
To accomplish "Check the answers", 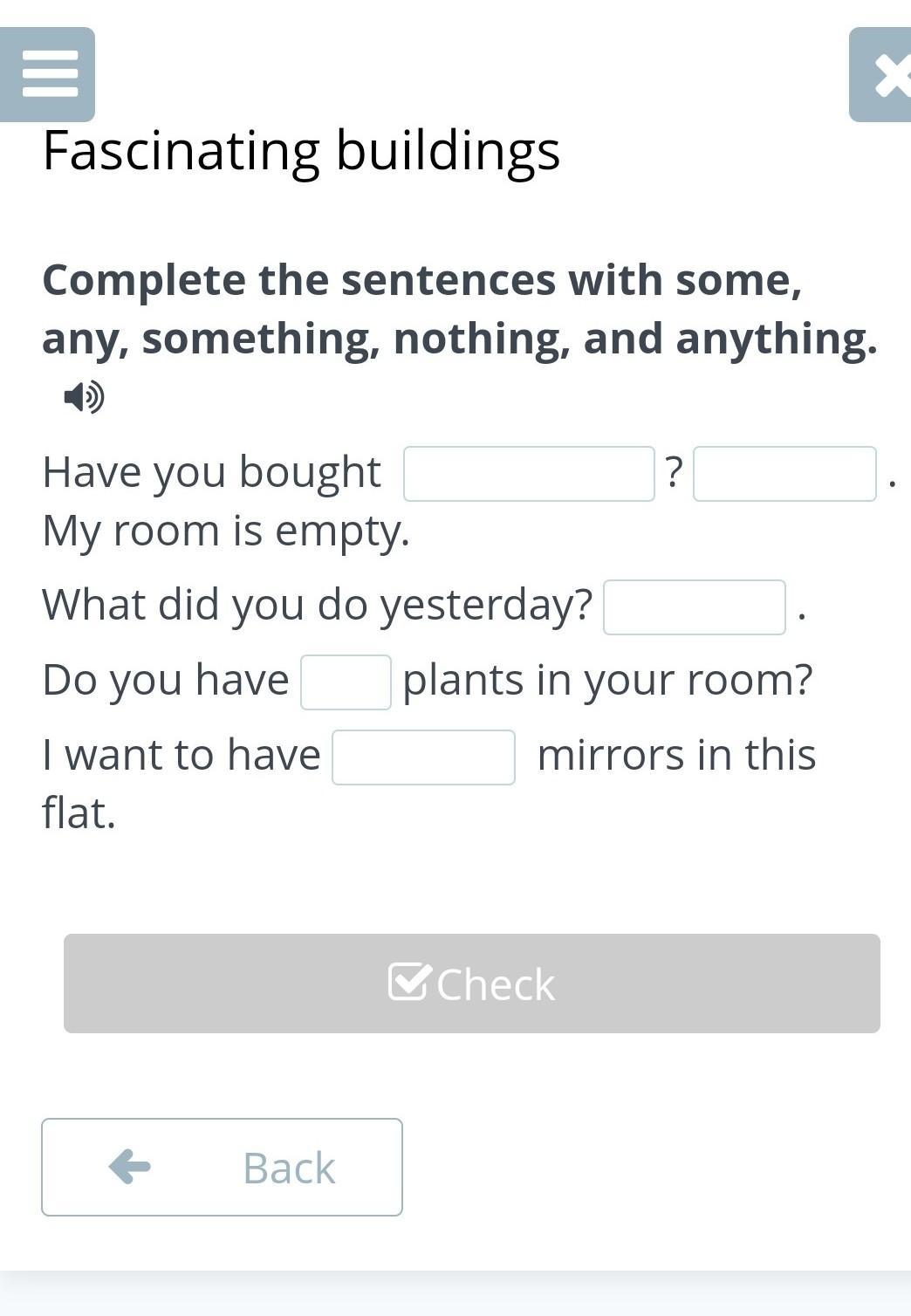I will point(471,984).
